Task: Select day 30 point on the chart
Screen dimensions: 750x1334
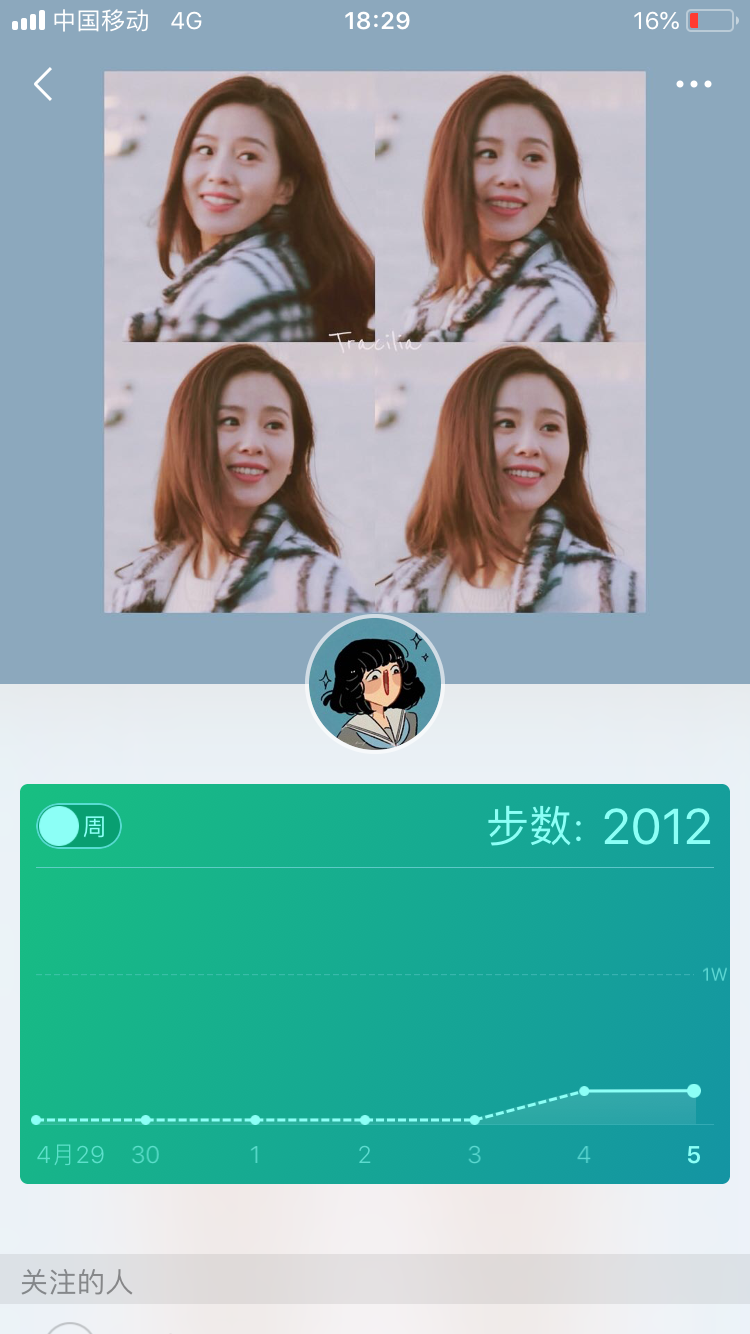Action: click(146, 1120)
